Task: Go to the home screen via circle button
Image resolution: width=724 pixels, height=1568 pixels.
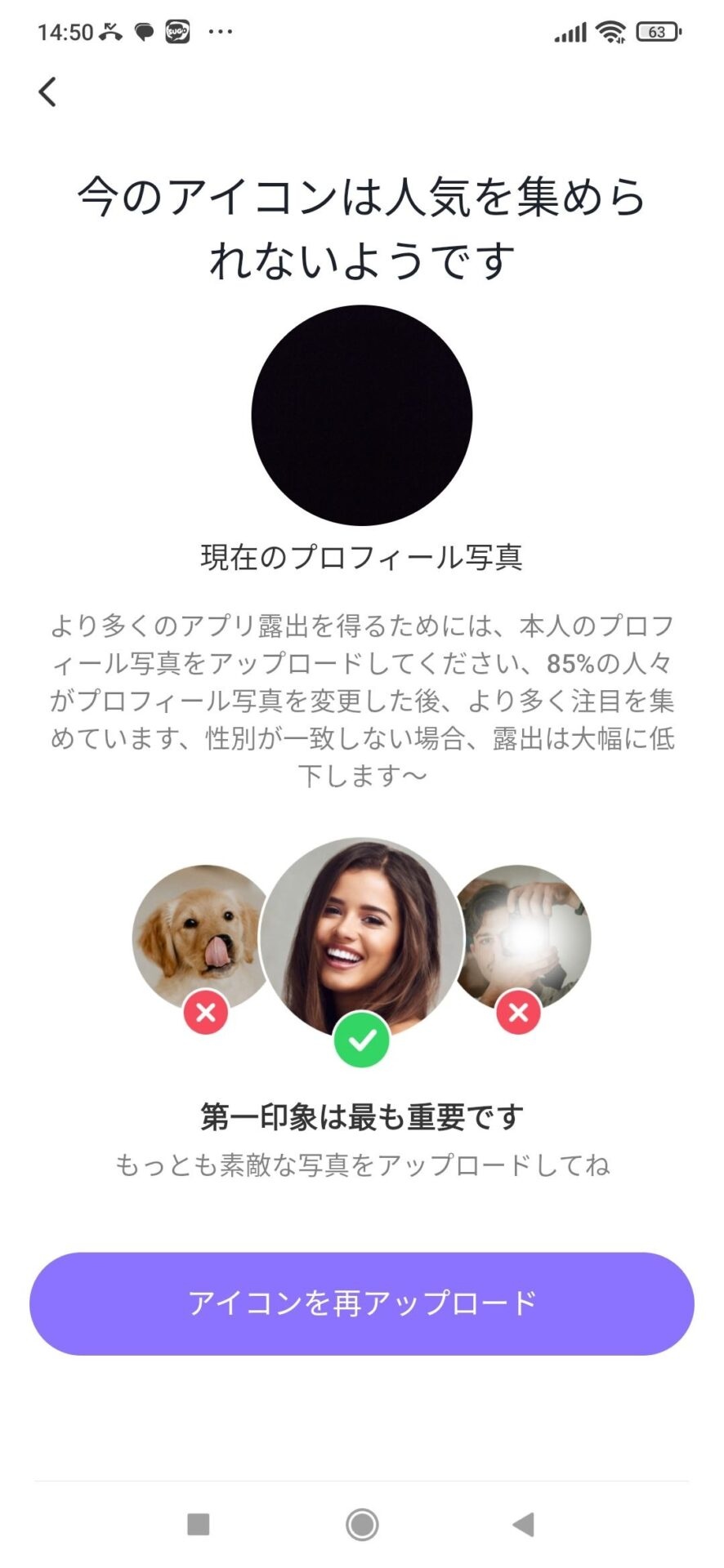Action: (362, 1524)
